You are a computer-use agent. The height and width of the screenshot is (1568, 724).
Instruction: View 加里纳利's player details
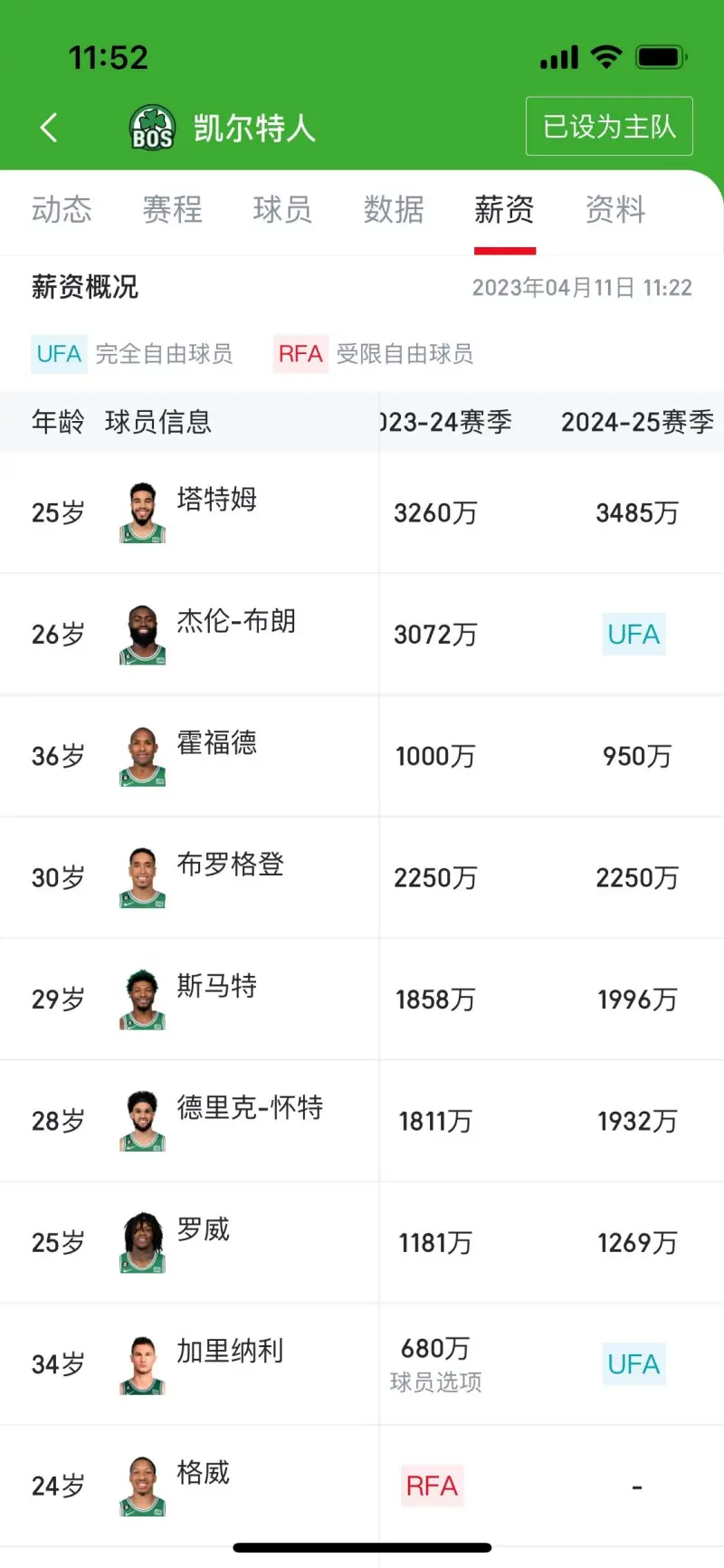(x=230, y=1363)
